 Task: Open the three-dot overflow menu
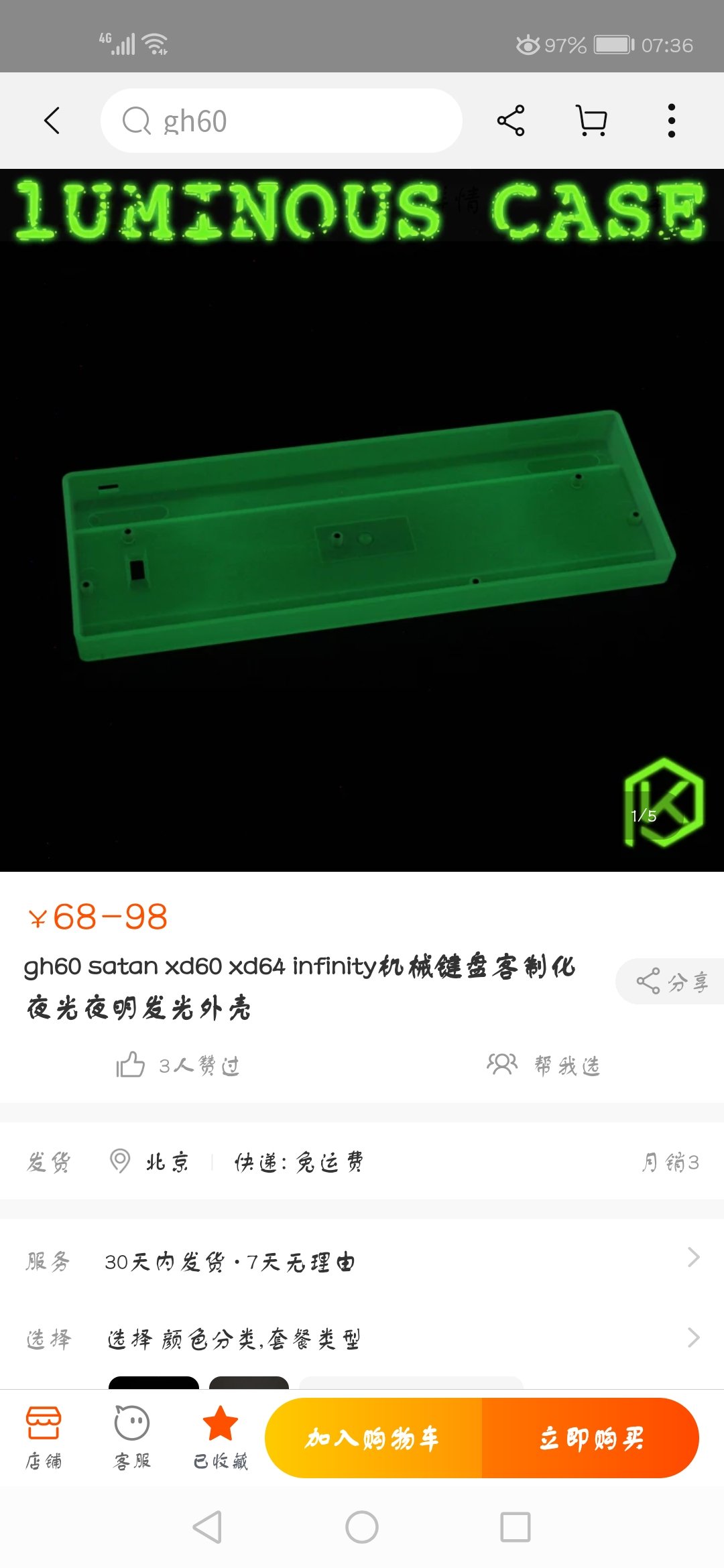pyautogui.click(x=671, y=121)
